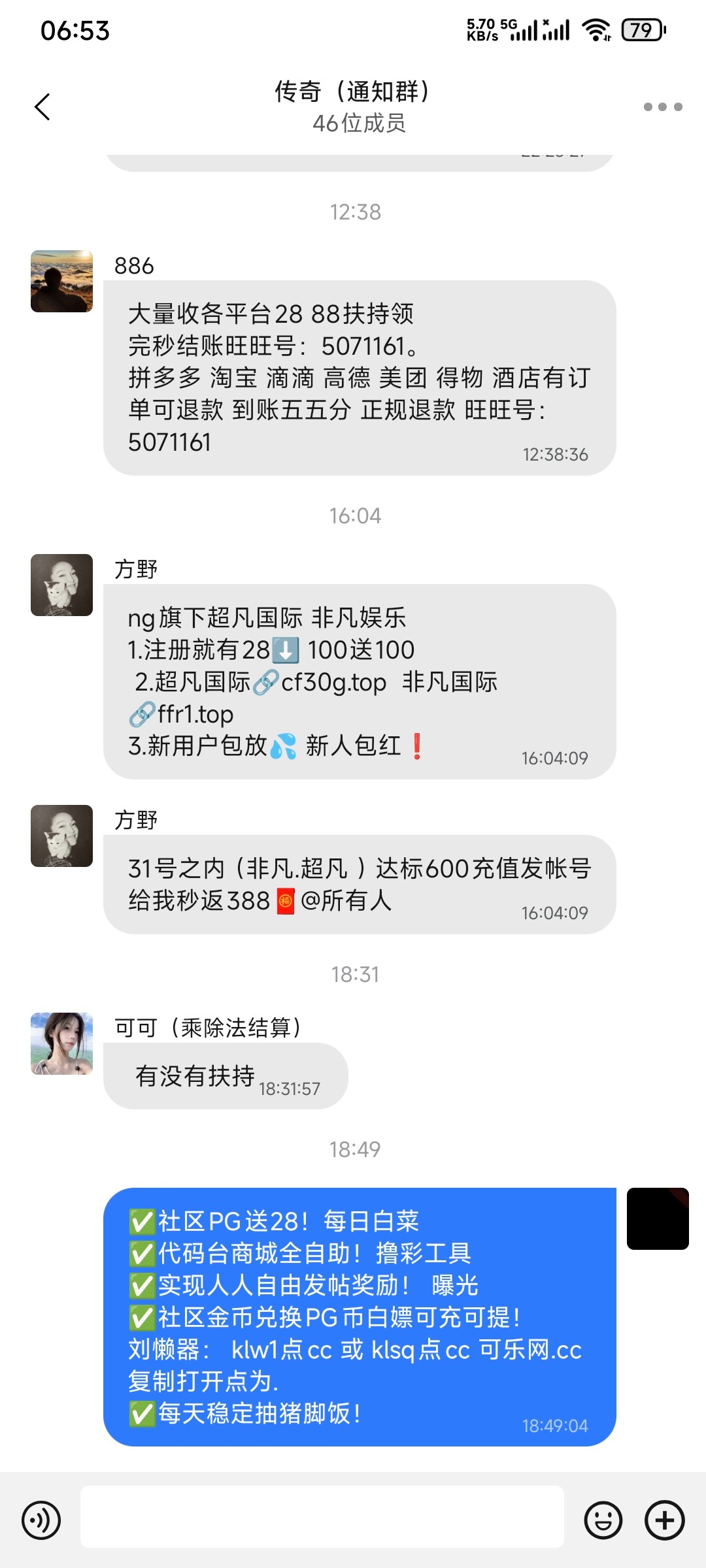Open group info via 传奇（通知群）title
The height and width of the screenshot is (1568, 706).
(x=353, y=92)
